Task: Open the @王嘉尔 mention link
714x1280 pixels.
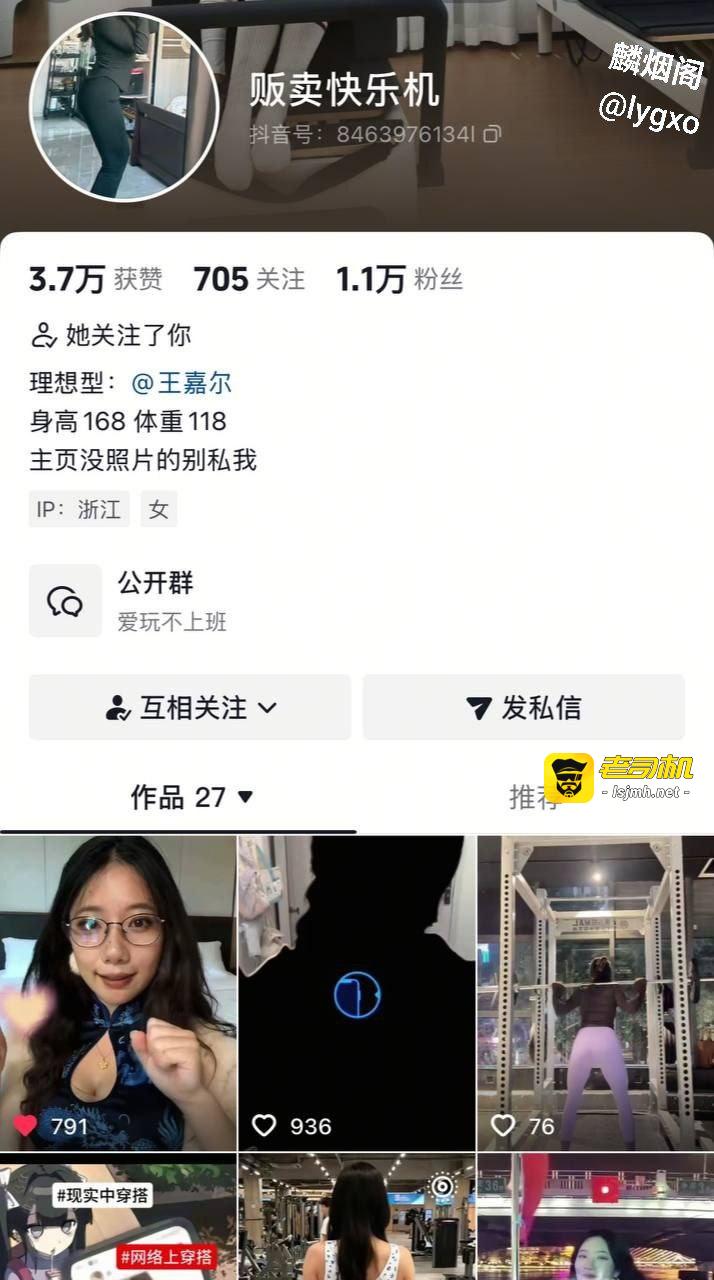Action: tap(182, 383)
